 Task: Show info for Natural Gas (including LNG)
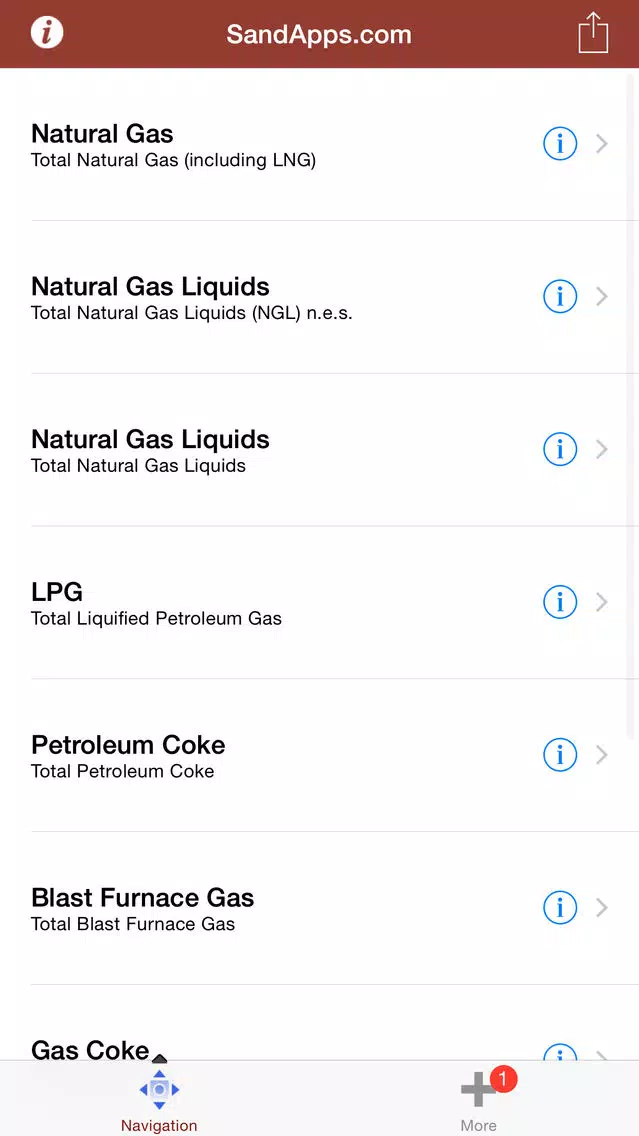(560, 144)
